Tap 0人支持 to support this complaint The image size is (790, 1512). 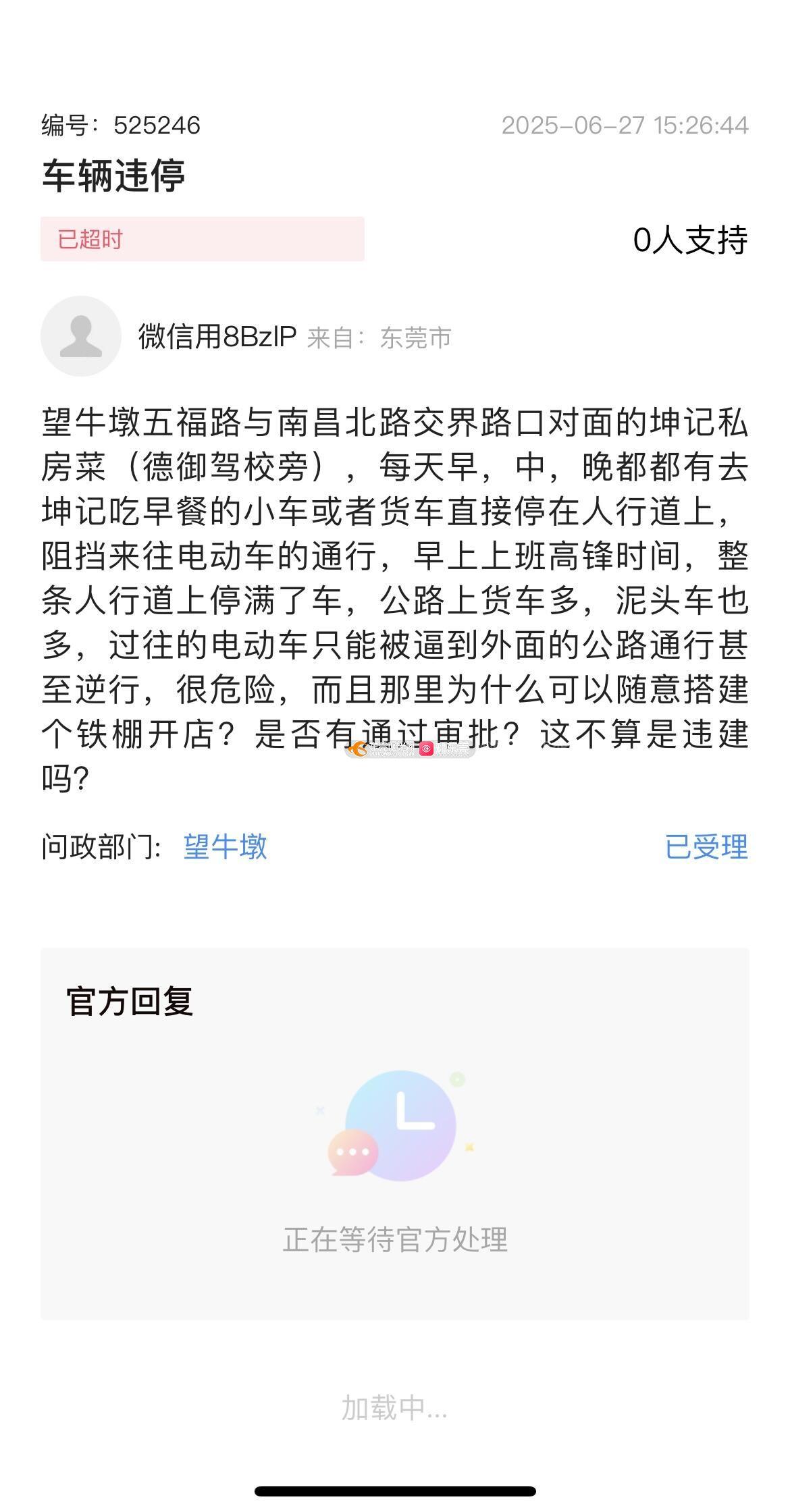(x=689, y=240)
